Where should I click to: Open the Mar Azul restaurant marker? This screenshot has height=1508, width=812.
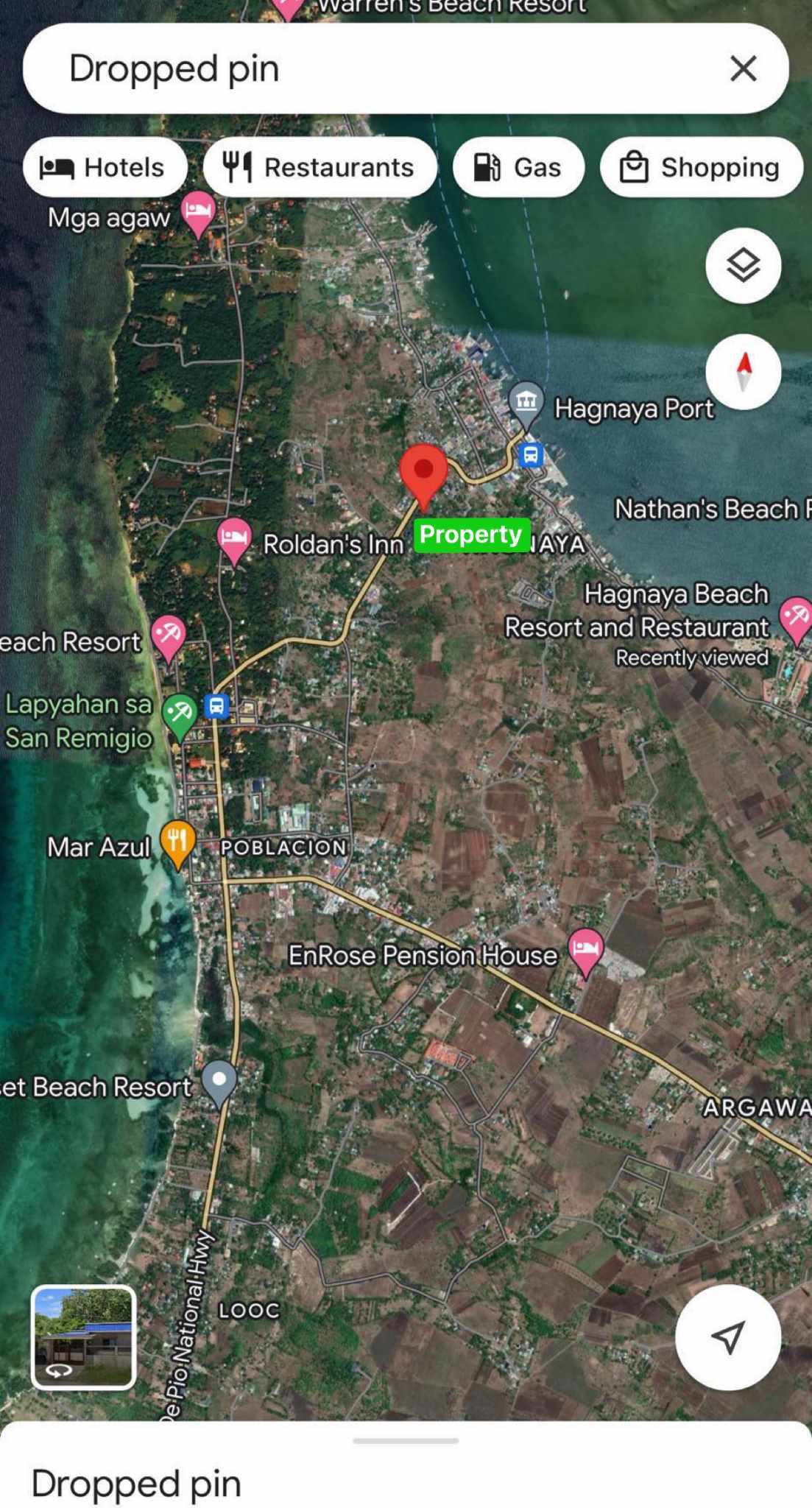pyautogui.click(x=177, y=841)
